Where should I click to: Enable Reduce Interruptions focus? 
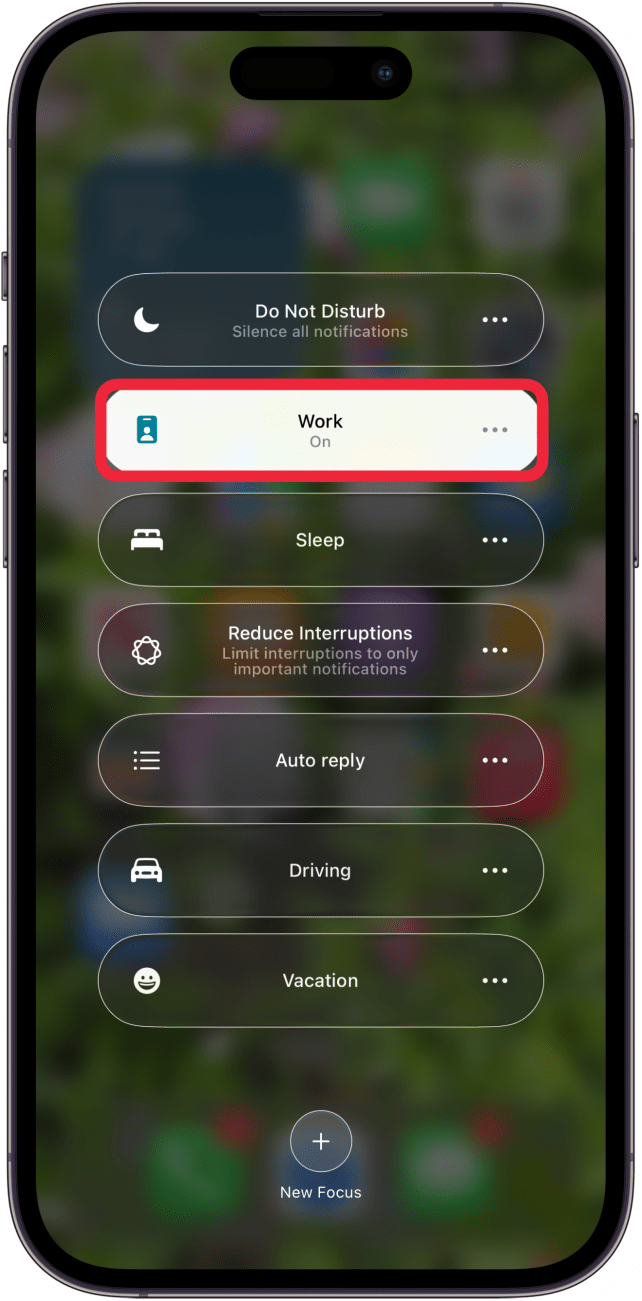[x=300, y=650]
